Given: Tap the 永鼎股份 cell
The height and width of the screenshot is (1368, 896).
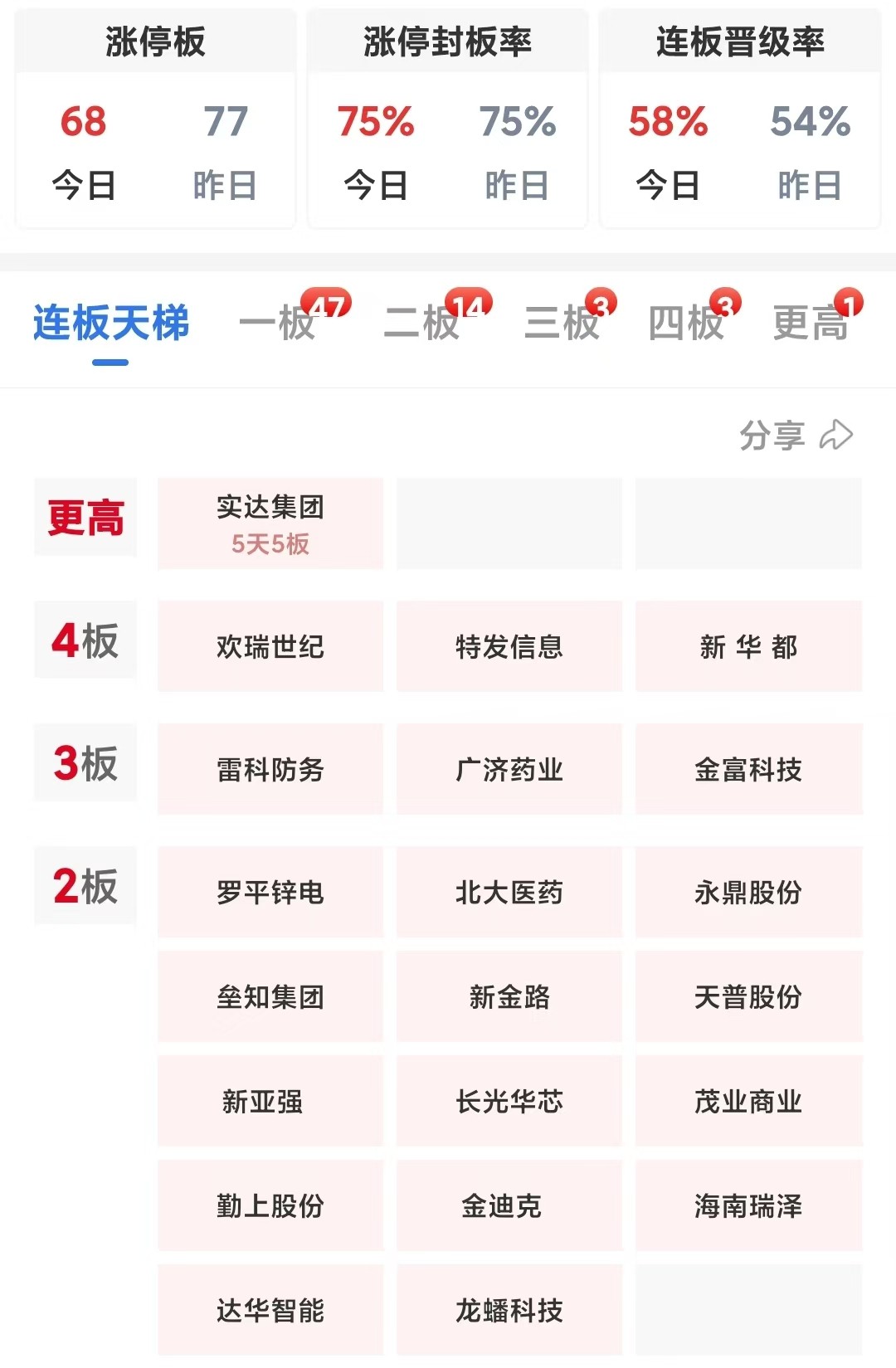Looking at the screenshot, I should [x=748, y=892].
